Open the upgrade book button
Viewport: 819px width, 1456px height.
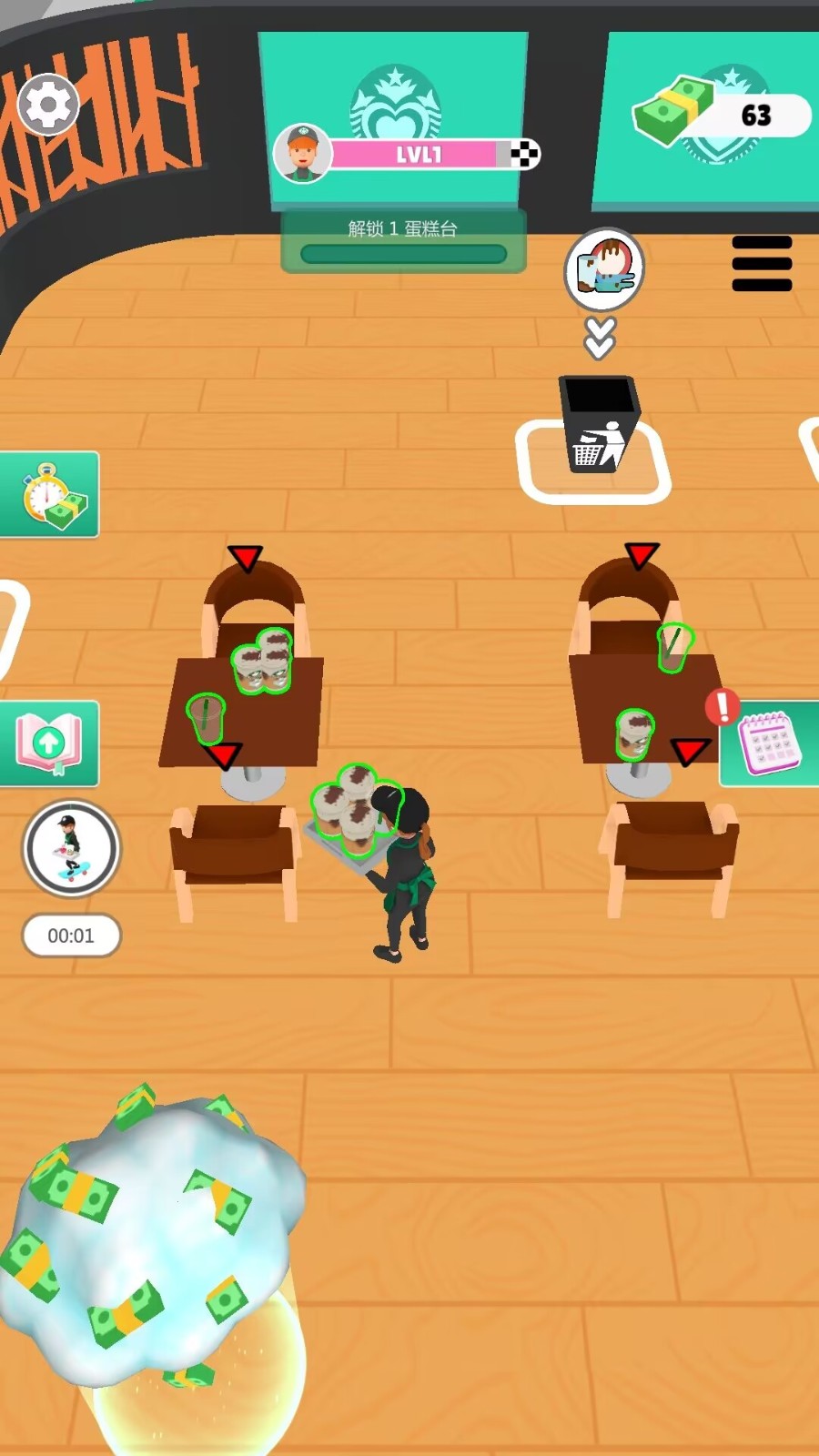(51, 743)
